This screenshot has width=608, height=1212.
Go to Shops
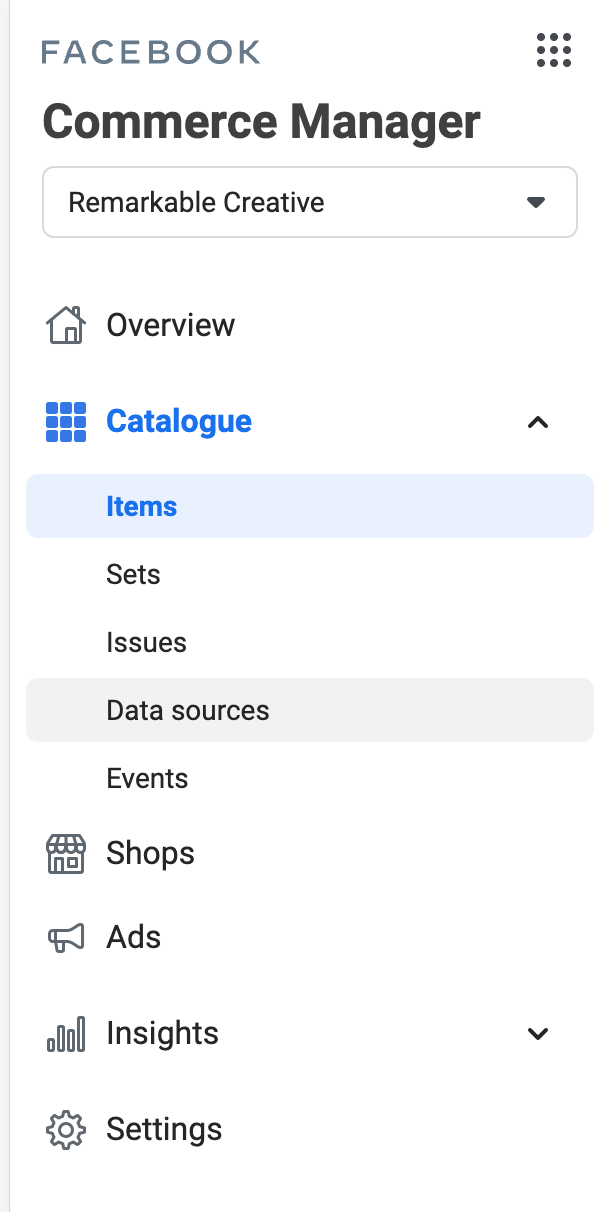click(x=310, y=853)
